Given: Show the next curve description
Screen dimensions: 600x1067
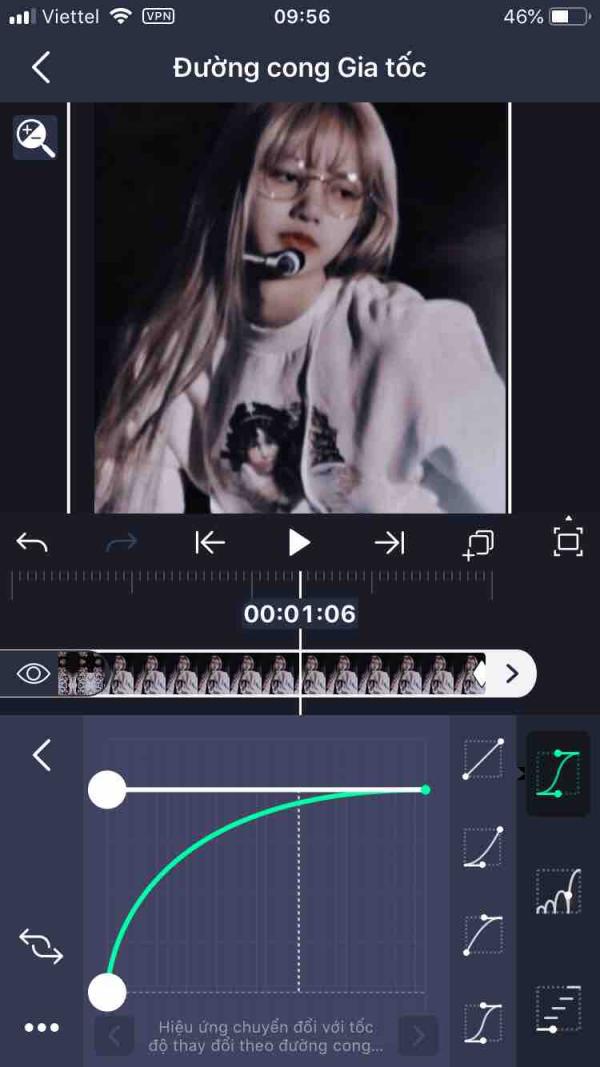Looking at the screenshot, I should pyautogui.click(x=418, y=1035).
